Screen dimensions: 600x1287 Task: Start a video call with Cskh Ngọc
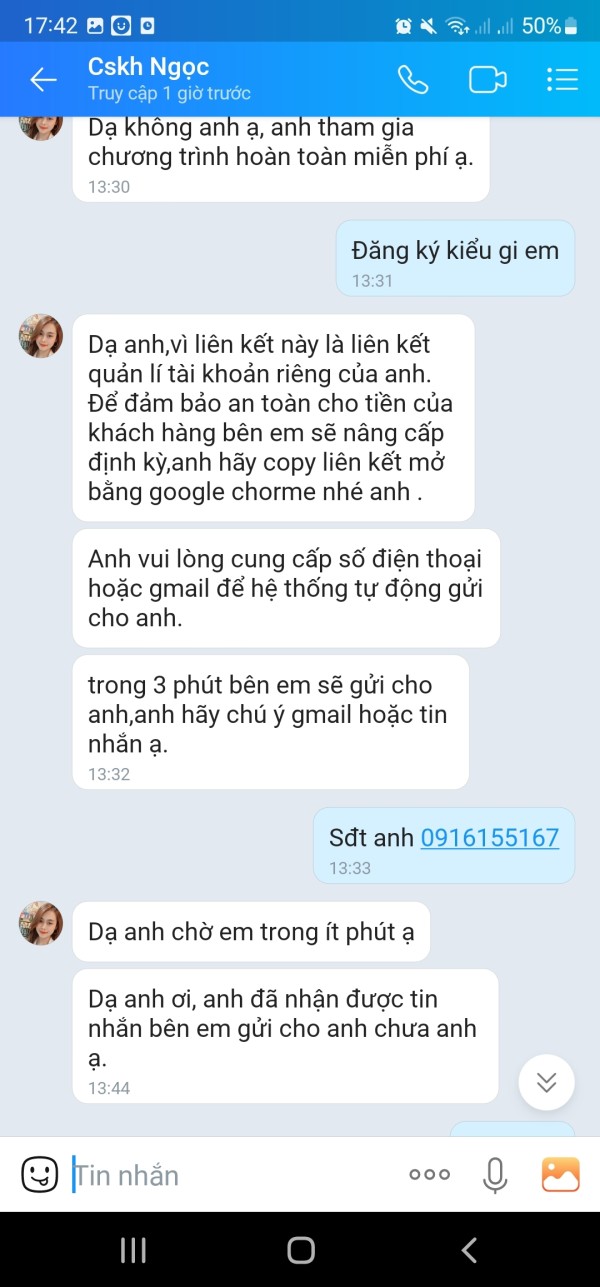tap(488, 79)
